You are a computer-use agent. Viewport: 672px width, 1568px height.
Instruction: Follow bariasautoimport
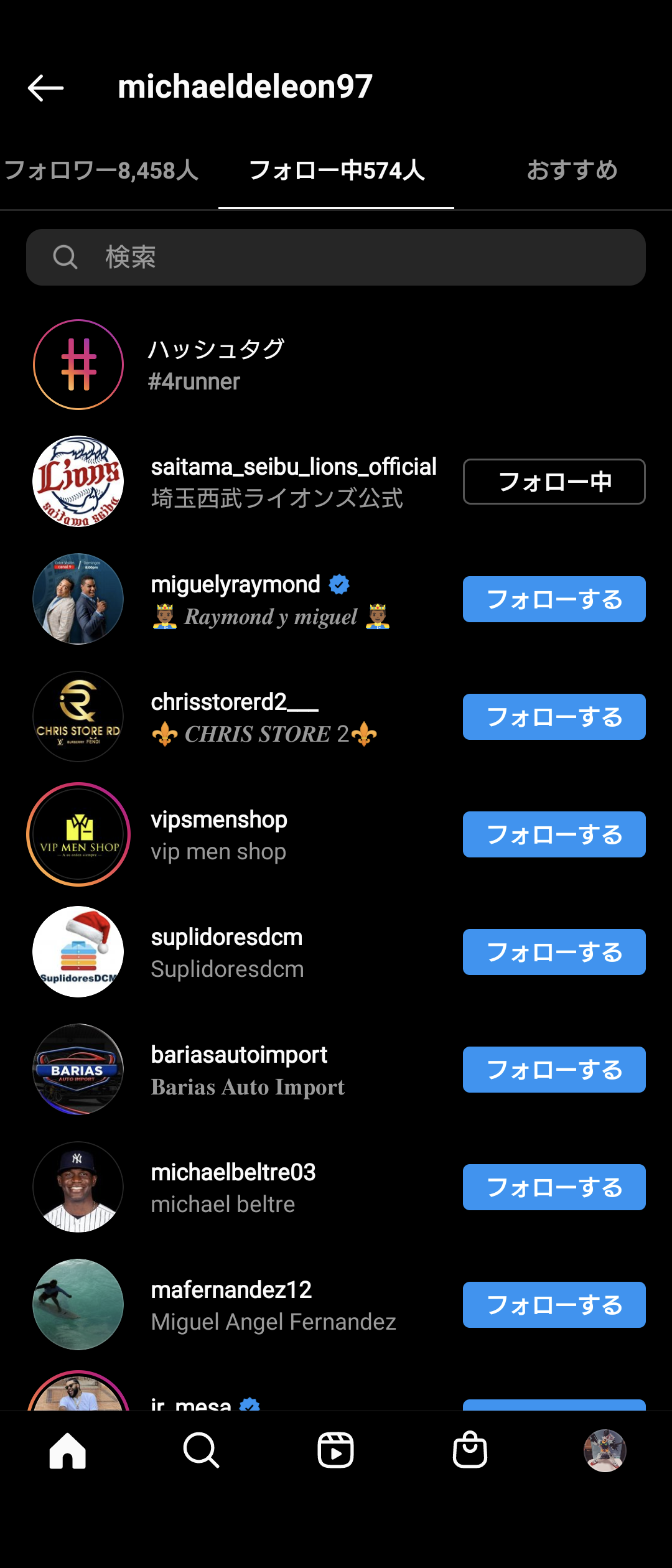point(554,1070)
